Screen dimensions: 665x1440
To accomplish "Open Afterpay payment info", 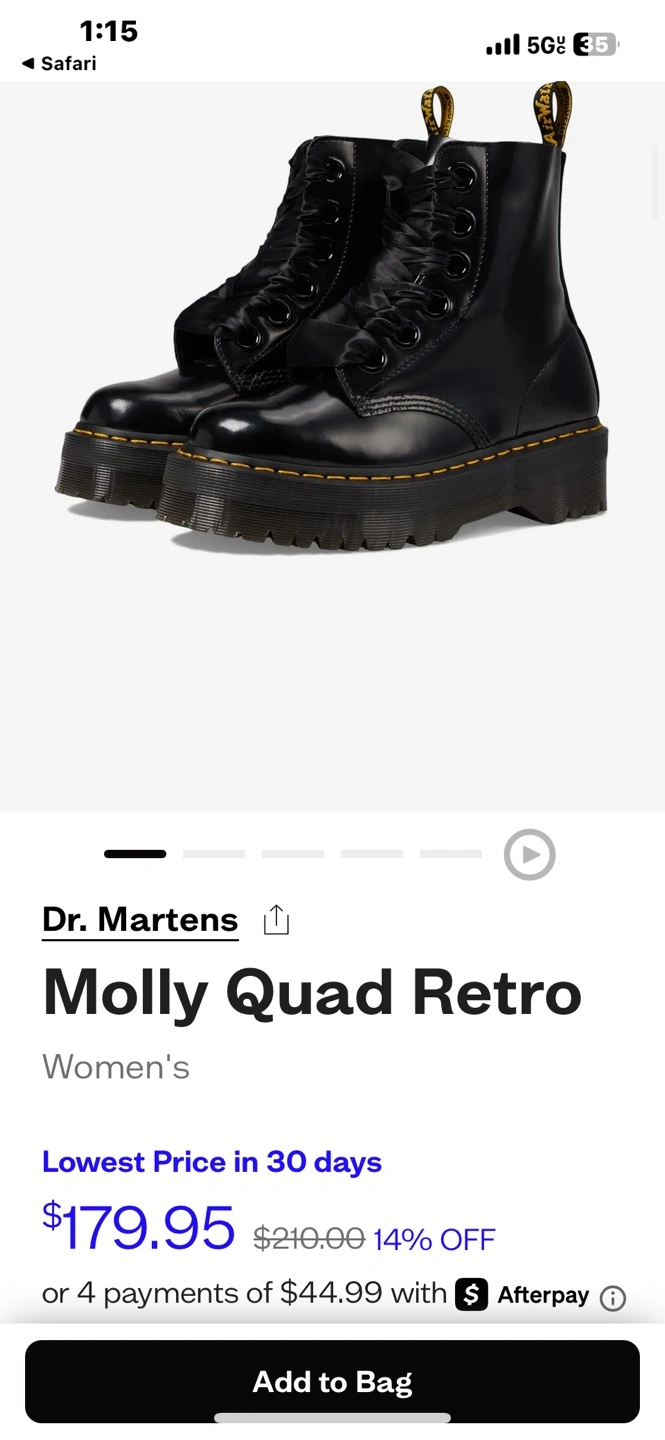I will (612, 1298).
